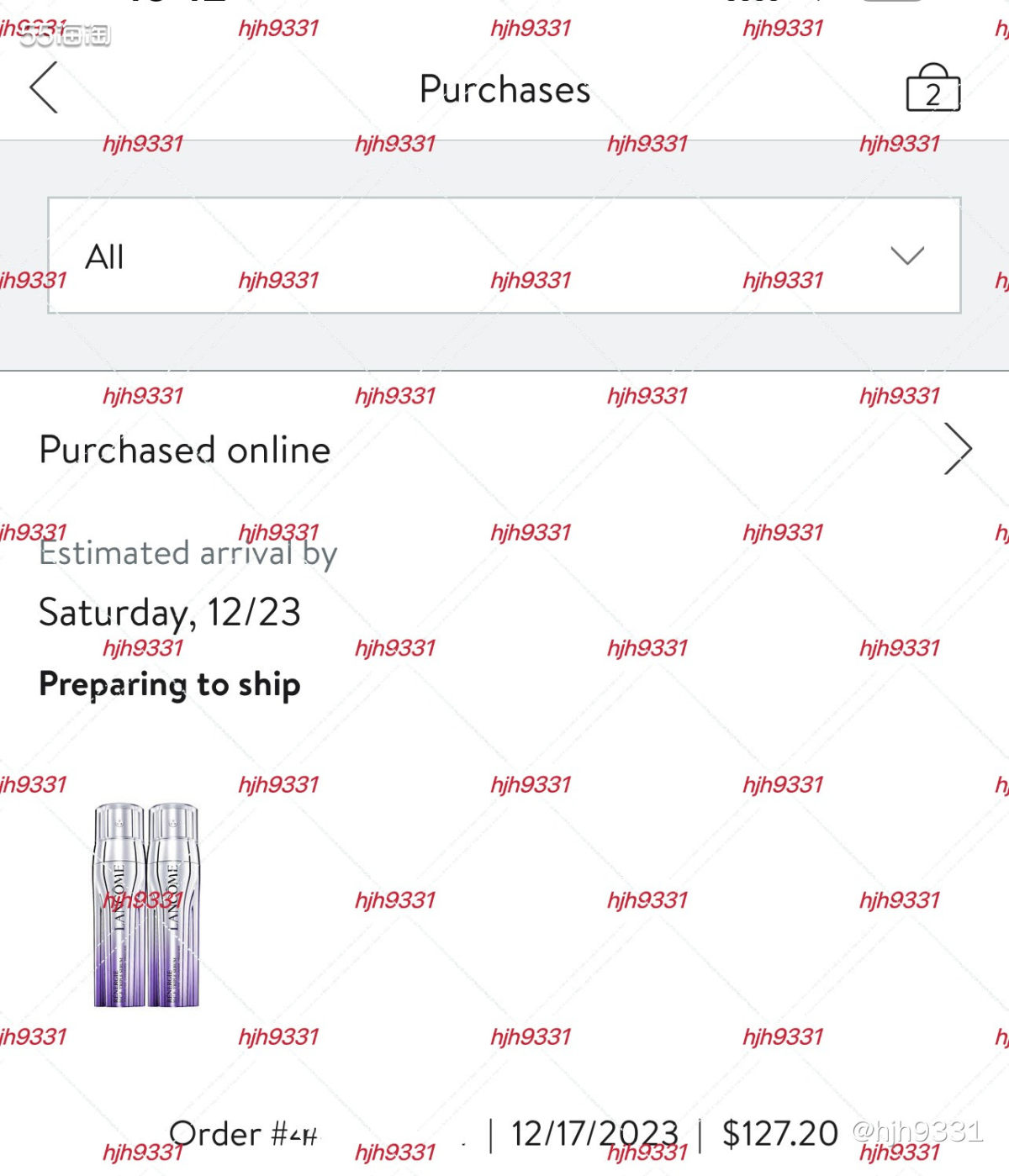View the Lancôme product thumbnail
The width and height of the screenshot is (1009, 1176).
[x=146, y=904]
